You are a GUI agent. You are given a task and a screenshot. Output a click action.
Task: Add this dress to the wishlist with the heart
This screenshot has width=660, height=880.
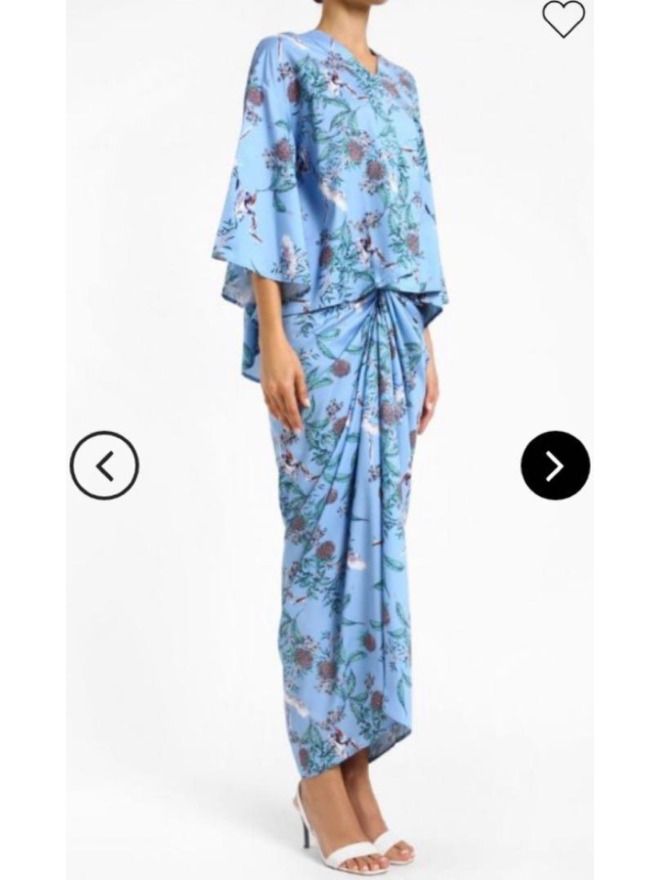[563, 18]
